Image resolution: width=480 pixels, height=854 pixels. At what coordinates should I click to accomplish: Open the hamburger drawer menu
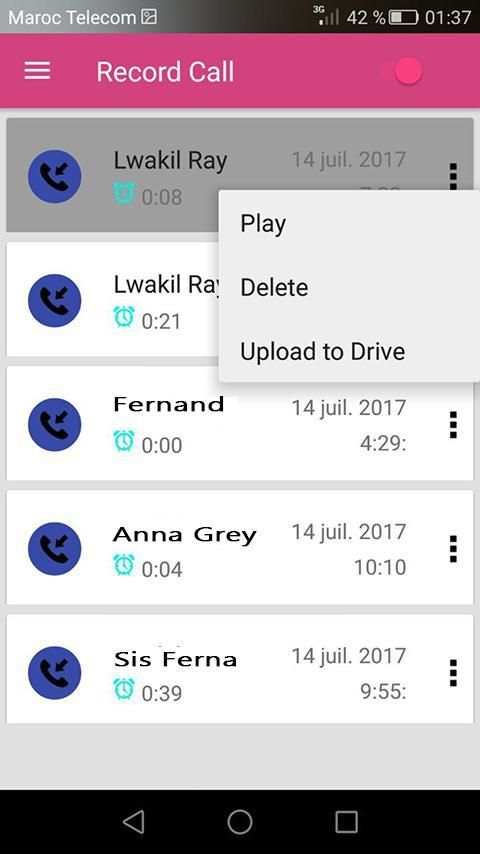tap(37, 71)
